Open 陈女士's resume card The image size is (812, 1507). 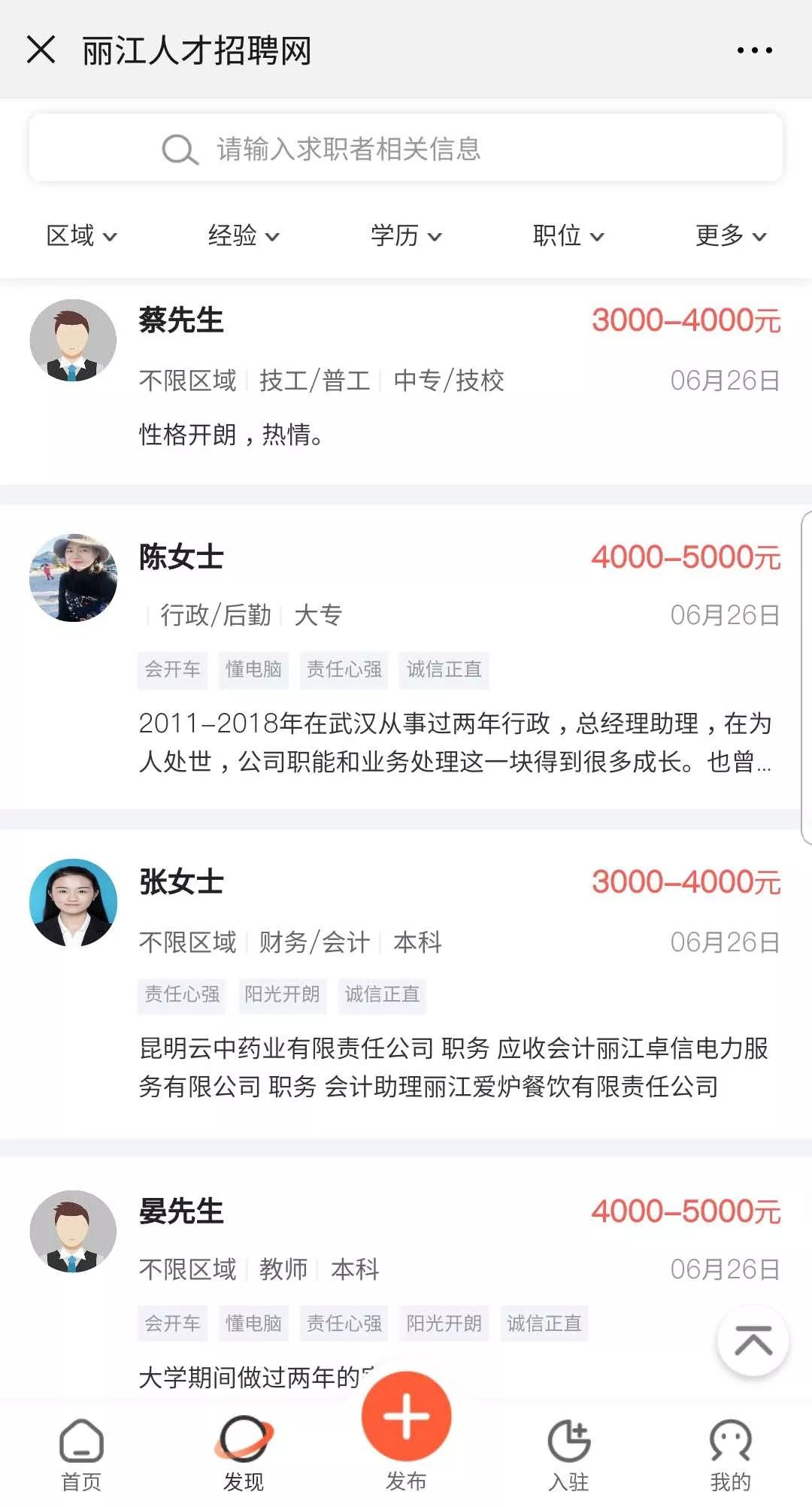click(406, 654)
